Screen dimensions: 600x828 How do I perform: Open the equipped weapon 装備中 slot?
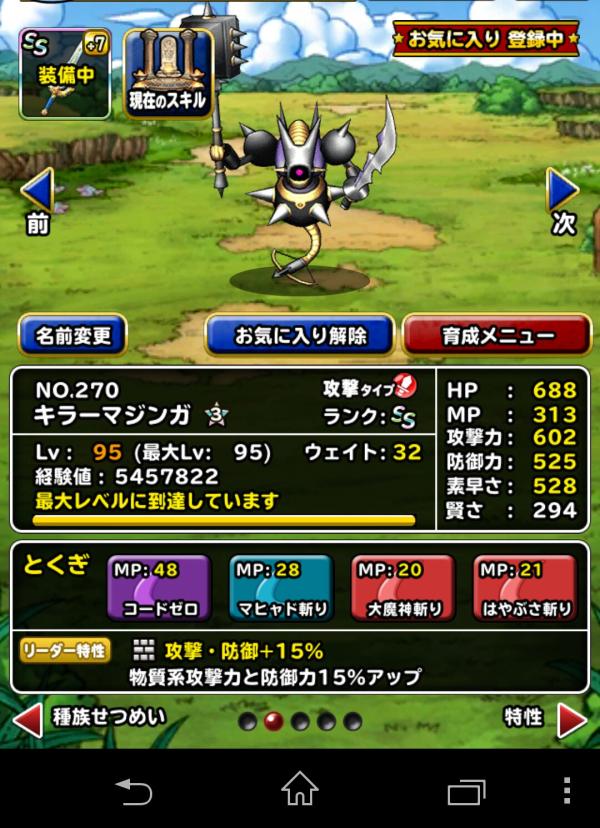pyautogui.click(x=64, y=73)
